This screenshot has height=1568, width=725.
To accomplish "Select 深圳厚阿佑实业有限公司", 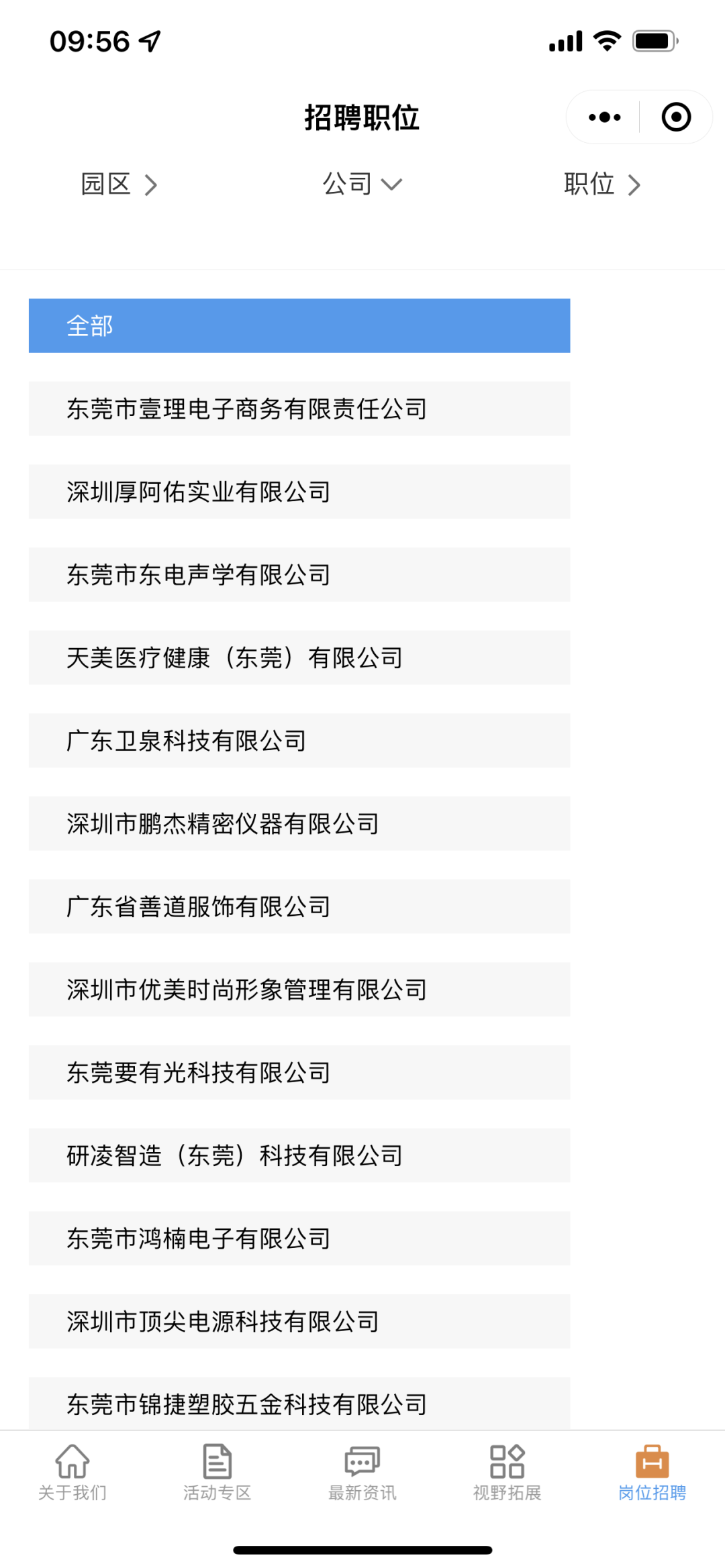I will coord(299,492).
